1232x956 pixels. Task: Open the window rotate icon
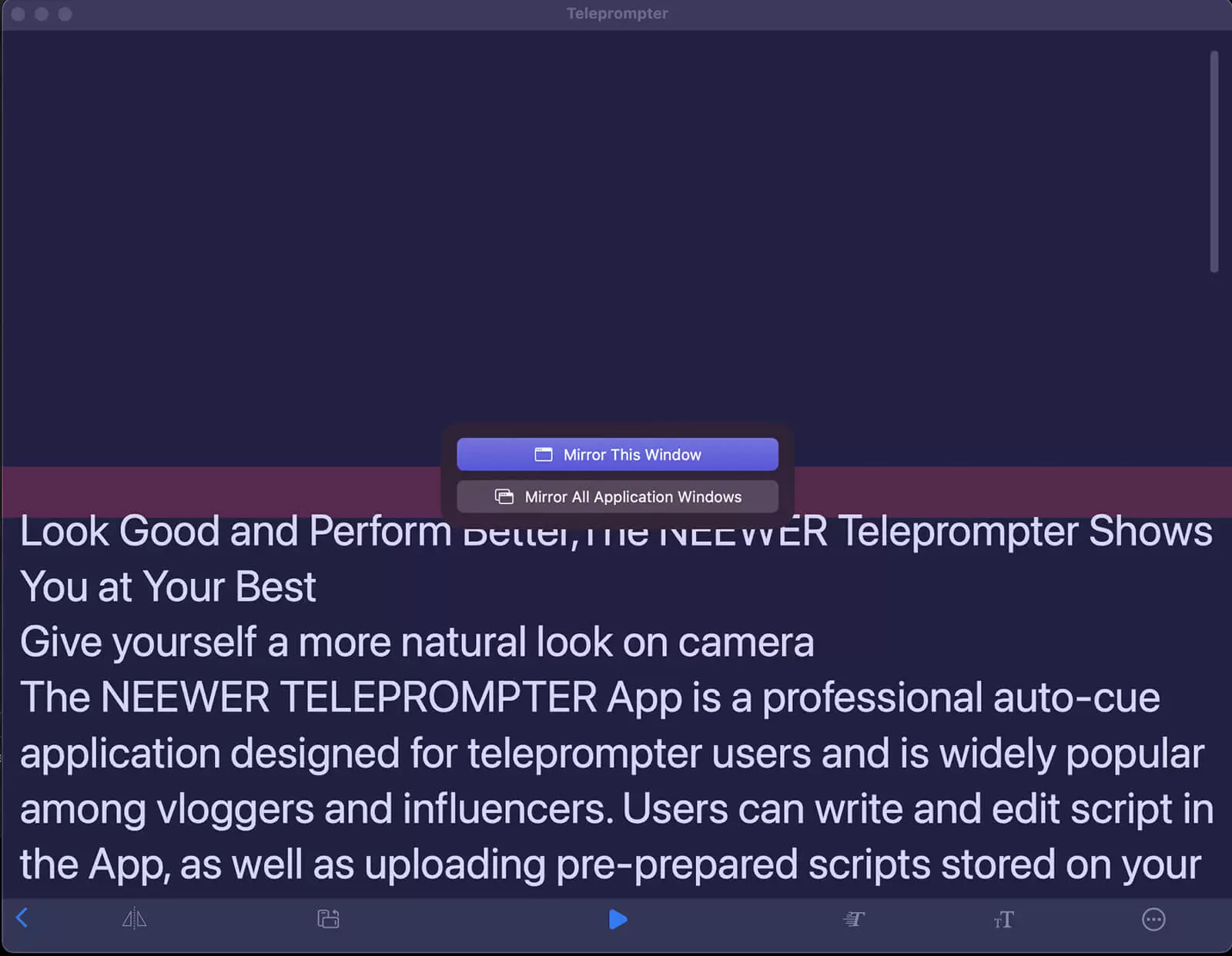click(328, 918)
